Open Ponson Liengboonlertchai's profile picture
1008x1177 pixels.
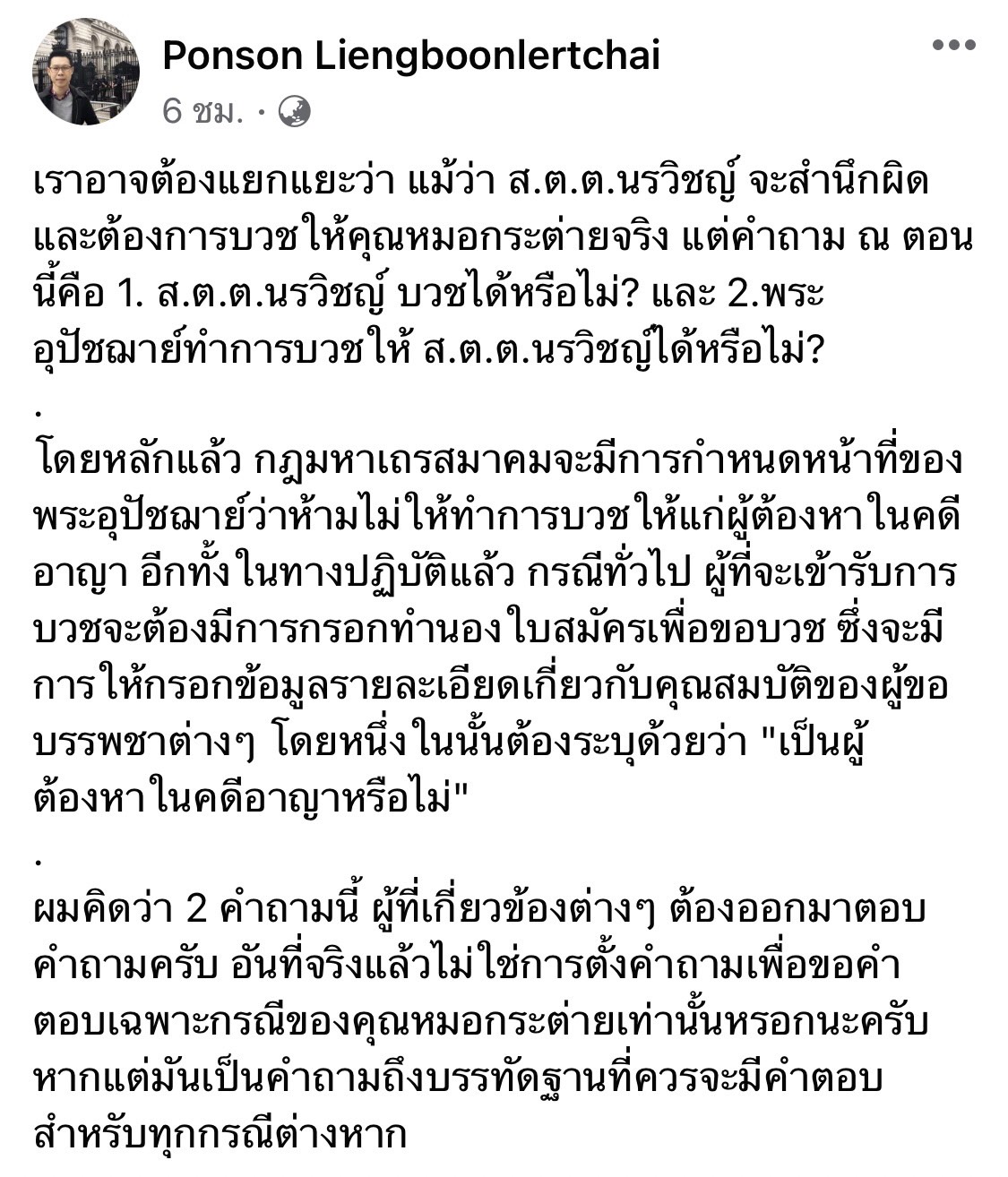pos(86,73)
